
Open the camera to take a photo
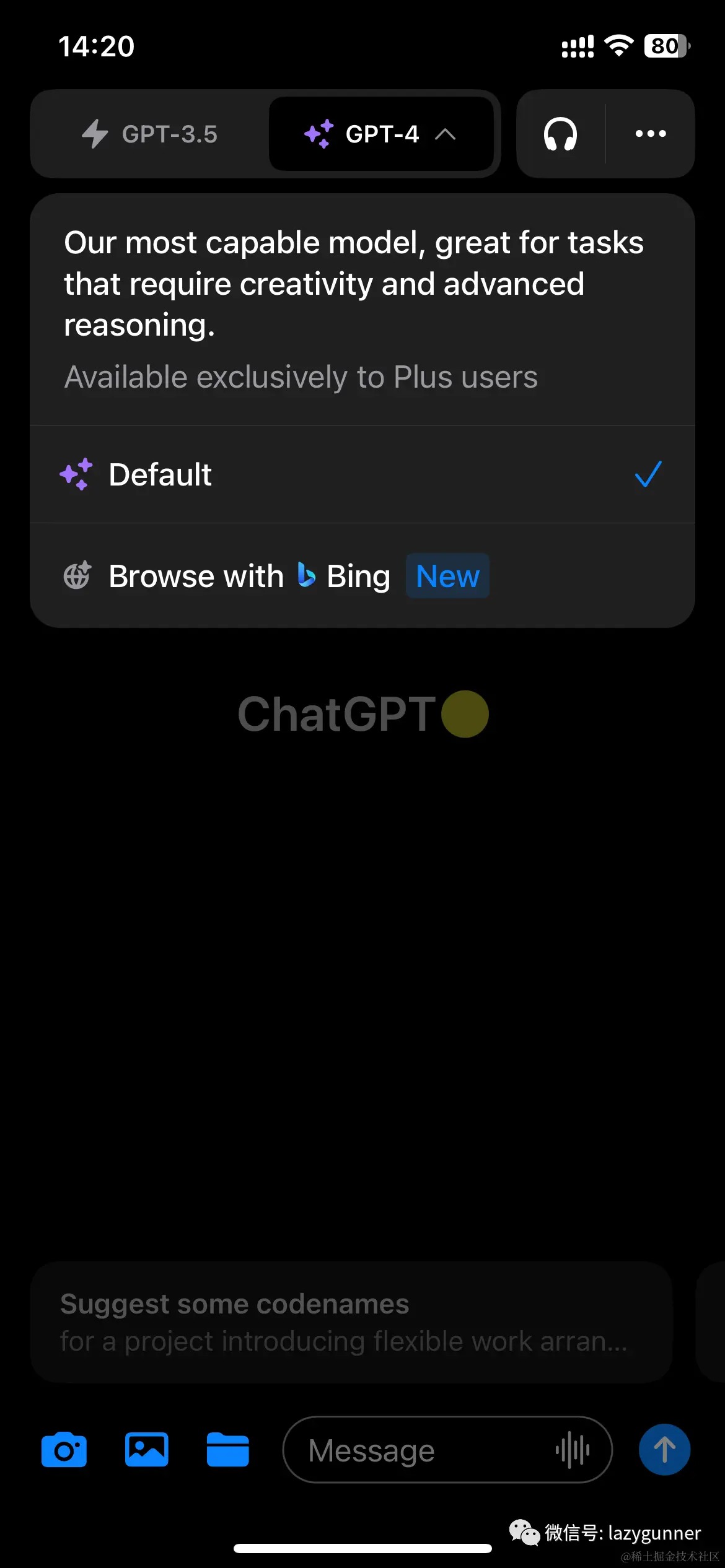coord(64,1450)
